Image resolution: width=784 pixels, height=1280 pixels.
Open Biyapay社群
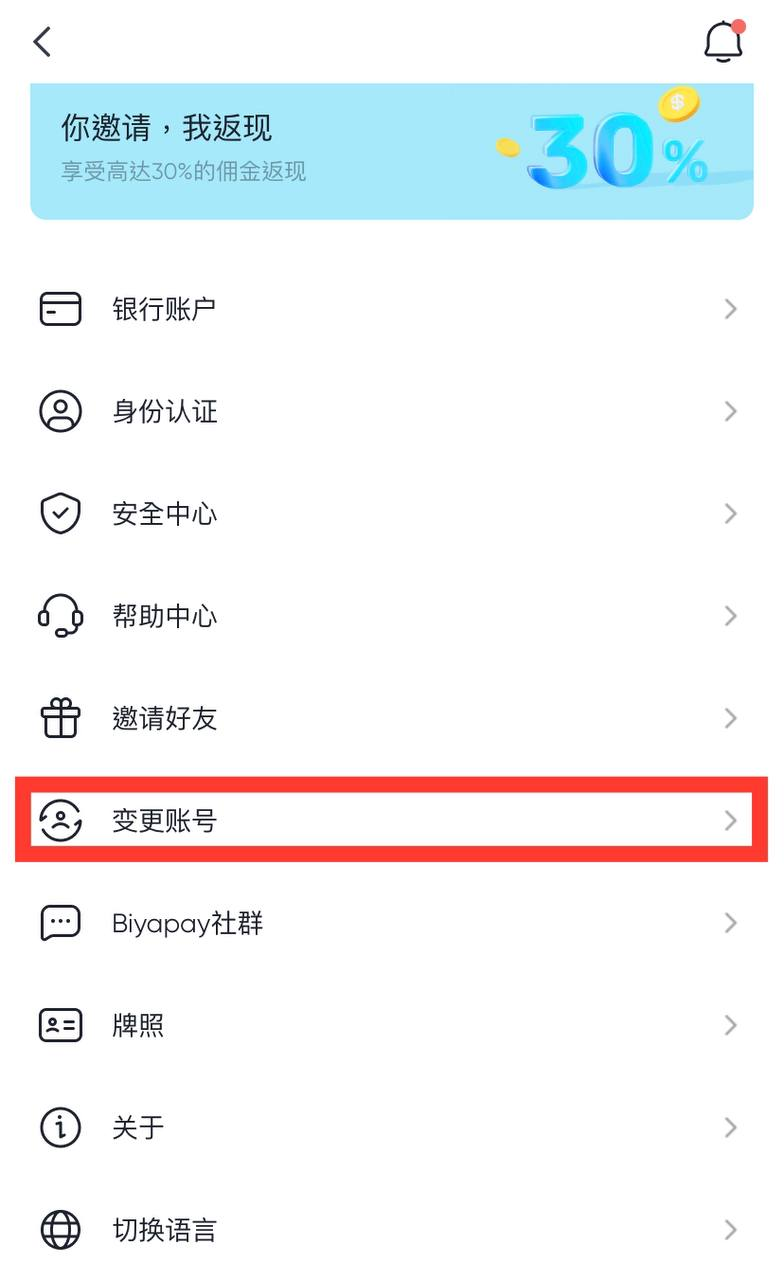tap(391, 923)
